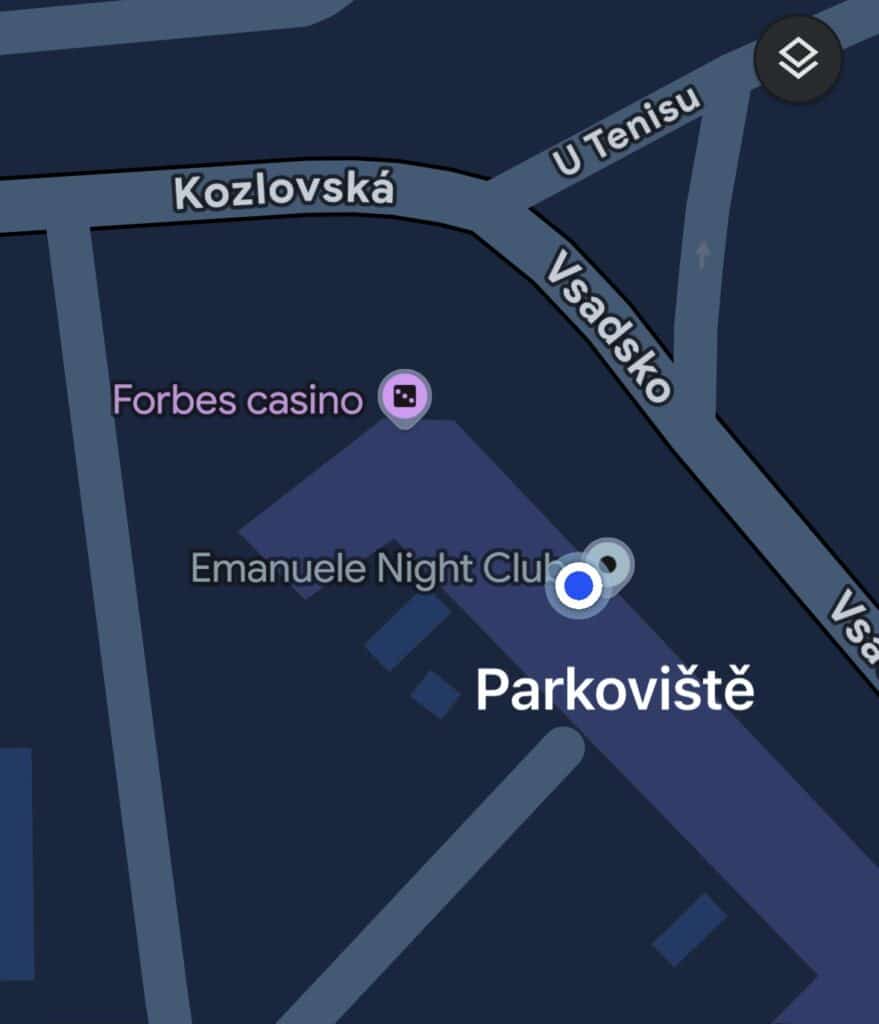Open the map layers button

(x=797, y=59)
